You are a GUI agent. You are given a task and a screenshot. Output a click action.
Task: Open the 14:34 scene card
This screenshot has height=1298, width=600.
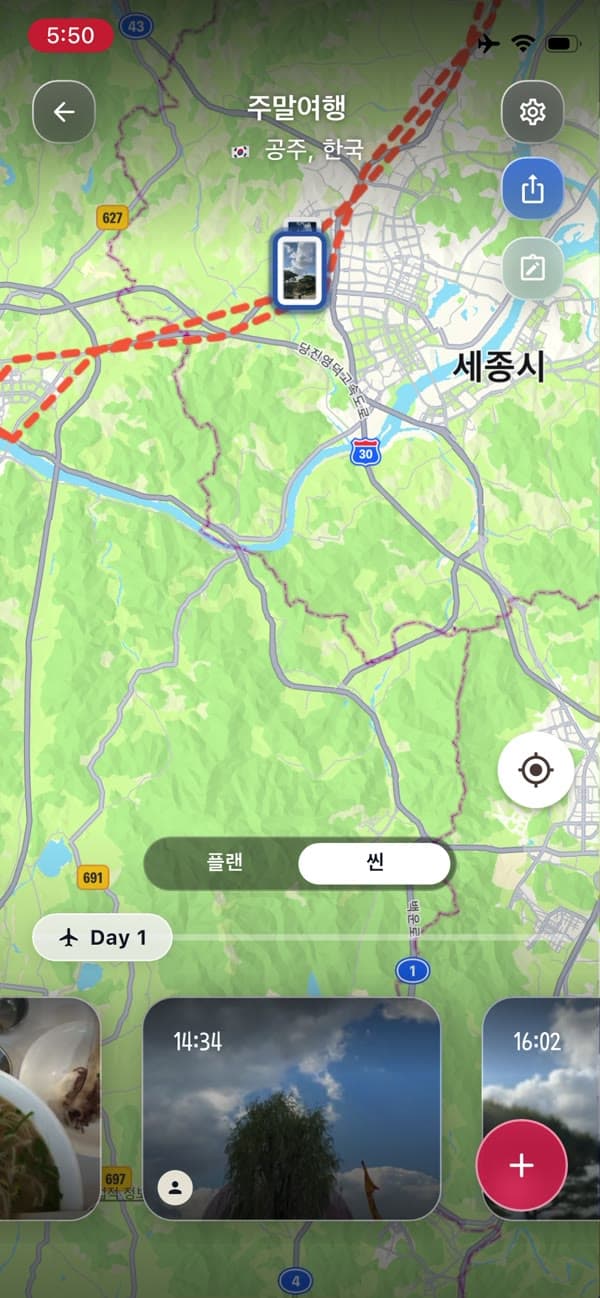[292, 1108]
